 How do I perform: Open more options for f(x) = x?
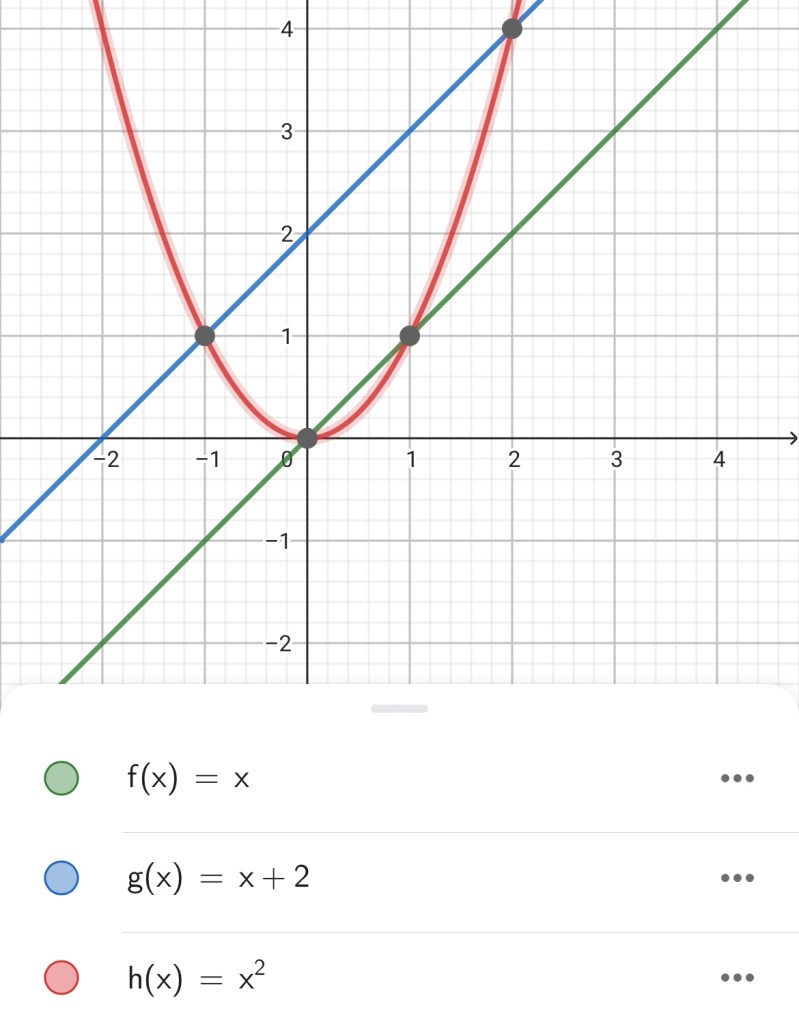(x=736, y=778)
